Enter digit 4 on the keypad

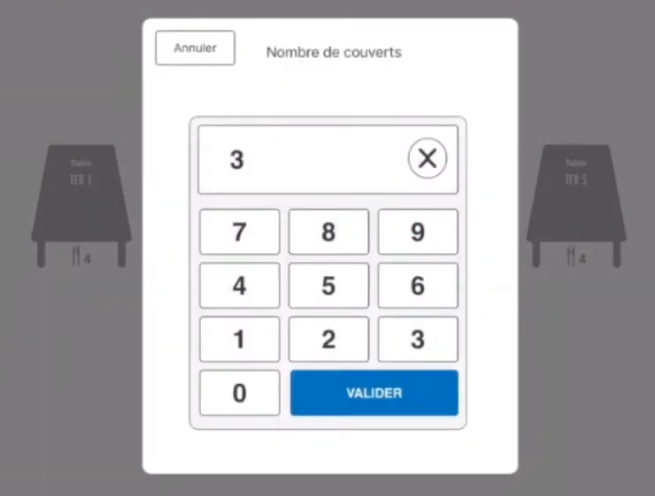coord(239,285)
